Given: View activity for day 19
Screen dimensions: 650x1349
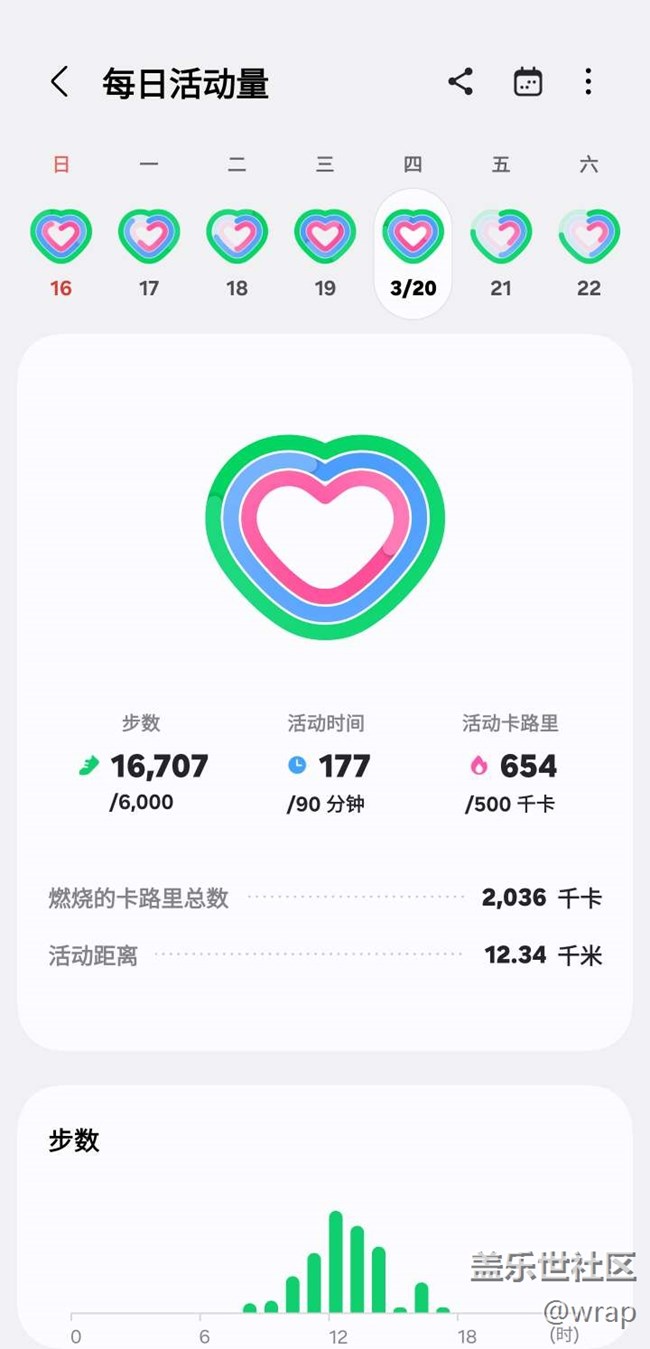Looking at the screenshot, I should click(x=325, y=253).
